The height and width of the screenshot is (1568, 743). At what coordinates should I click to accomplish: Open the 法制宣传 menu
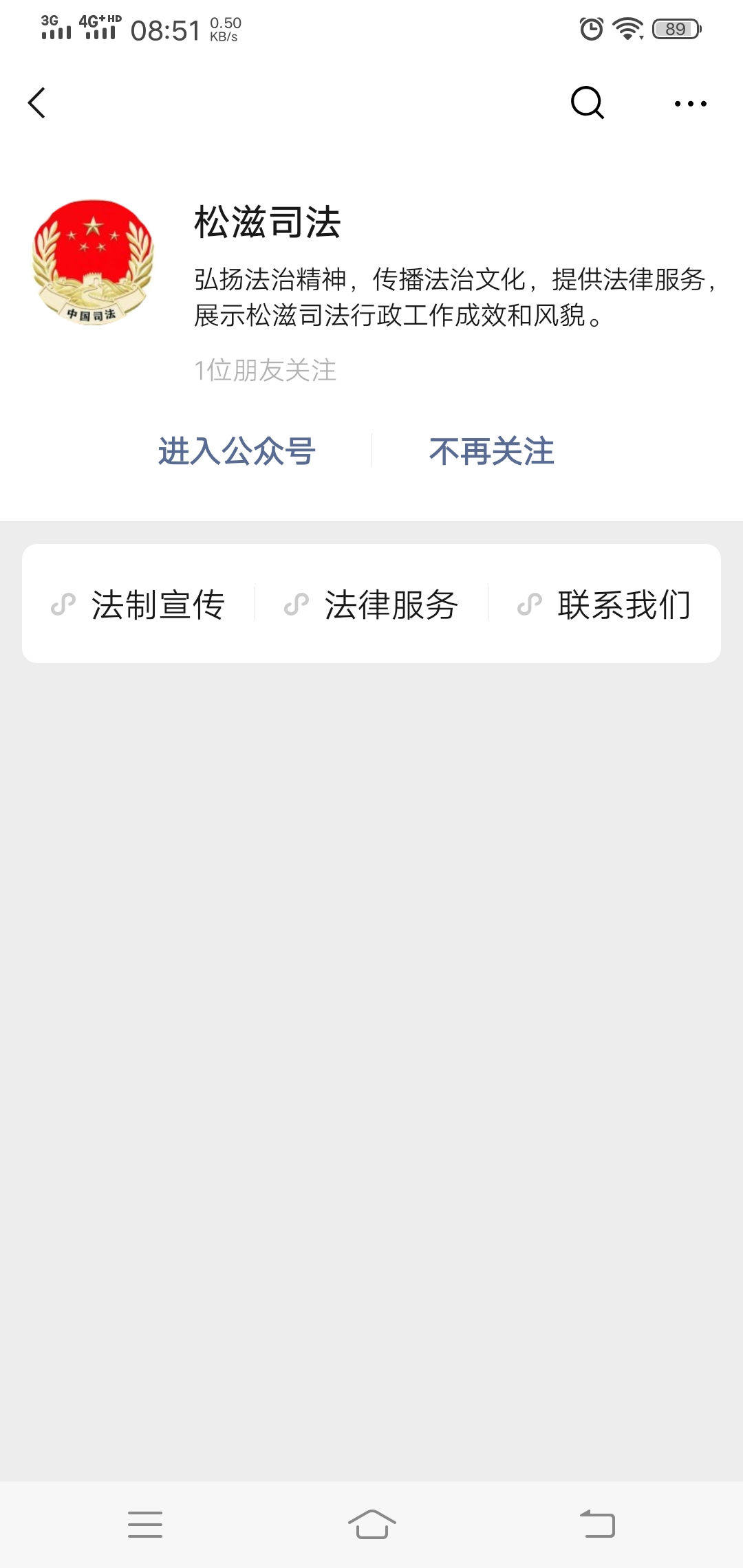tap(138, 605)
